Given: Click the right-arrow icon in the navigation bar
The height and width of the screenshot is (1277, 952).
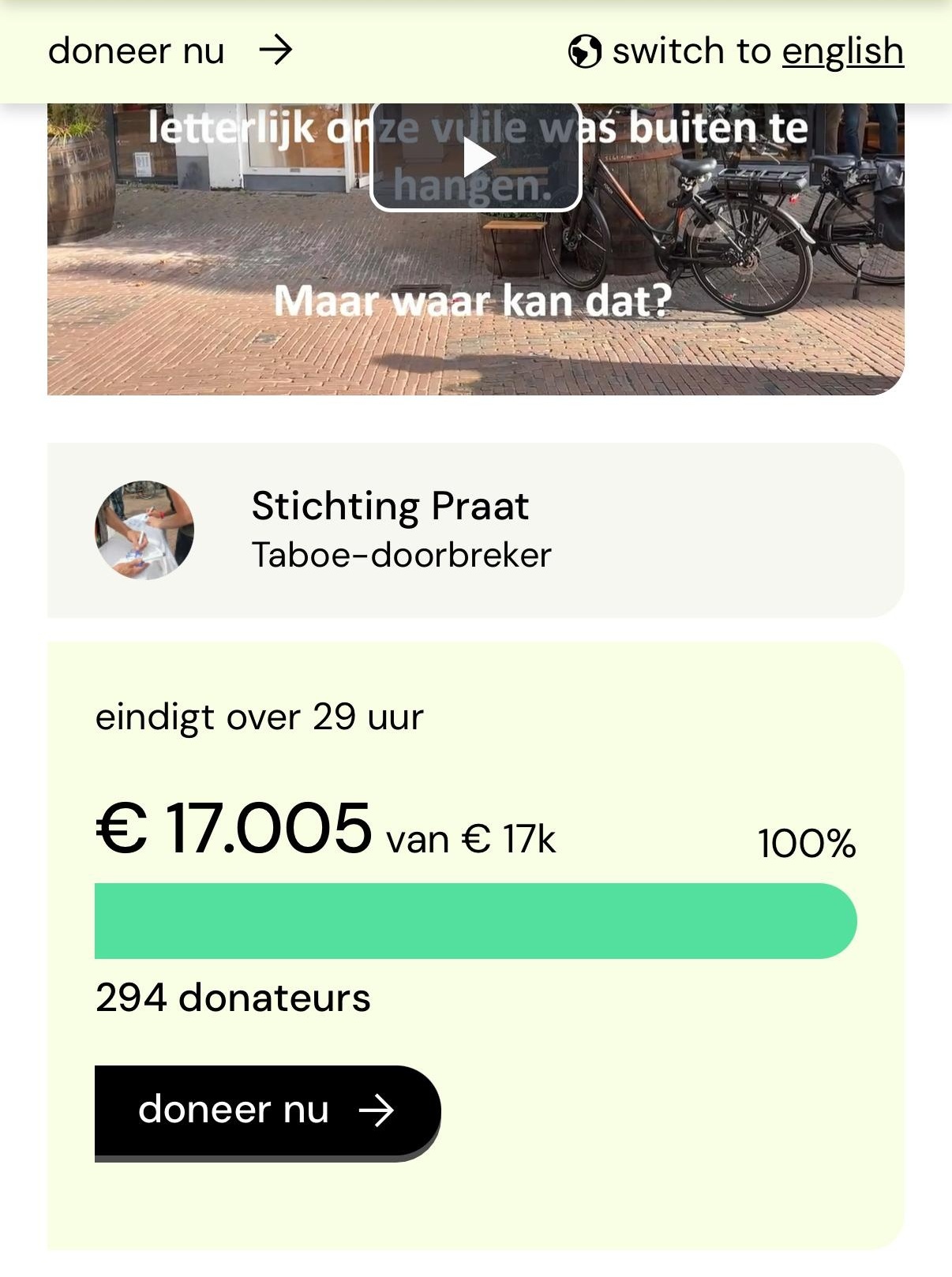Looking at the screenshot, I should 275,51.
